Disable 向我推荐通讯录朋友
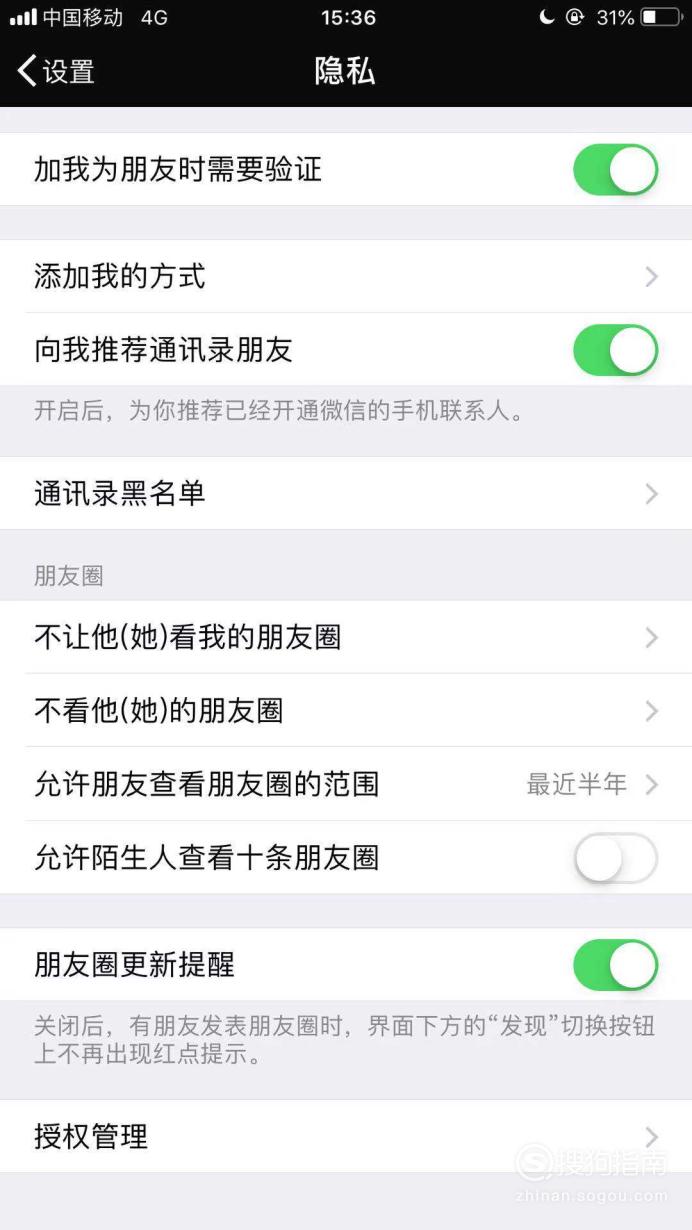The width and height of the screenshot is (692, 1230). tap(615, 350)
